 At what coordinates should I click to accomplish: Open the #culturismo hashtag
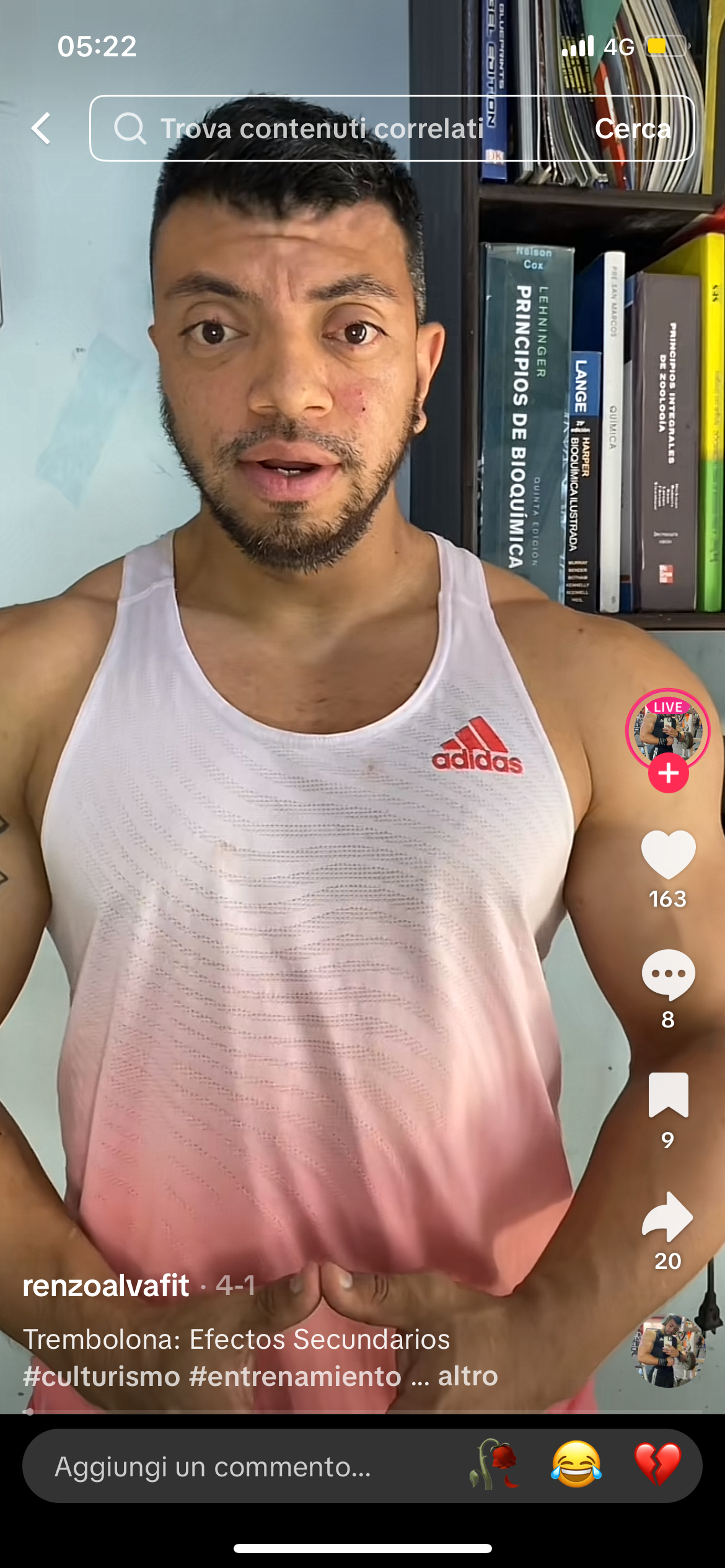[102, 1376]
